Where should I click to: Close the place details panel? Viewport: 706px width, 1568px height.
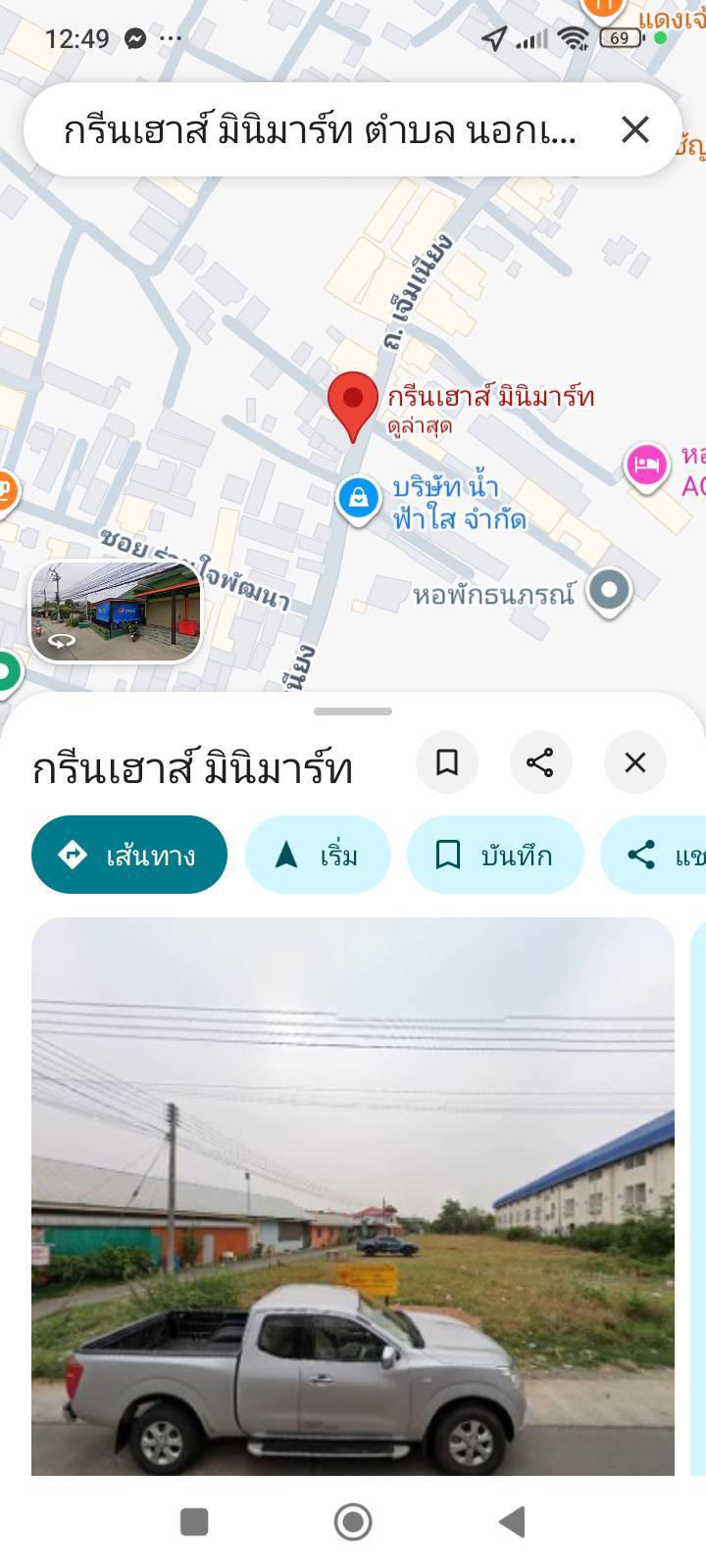[x=635, y=762]
